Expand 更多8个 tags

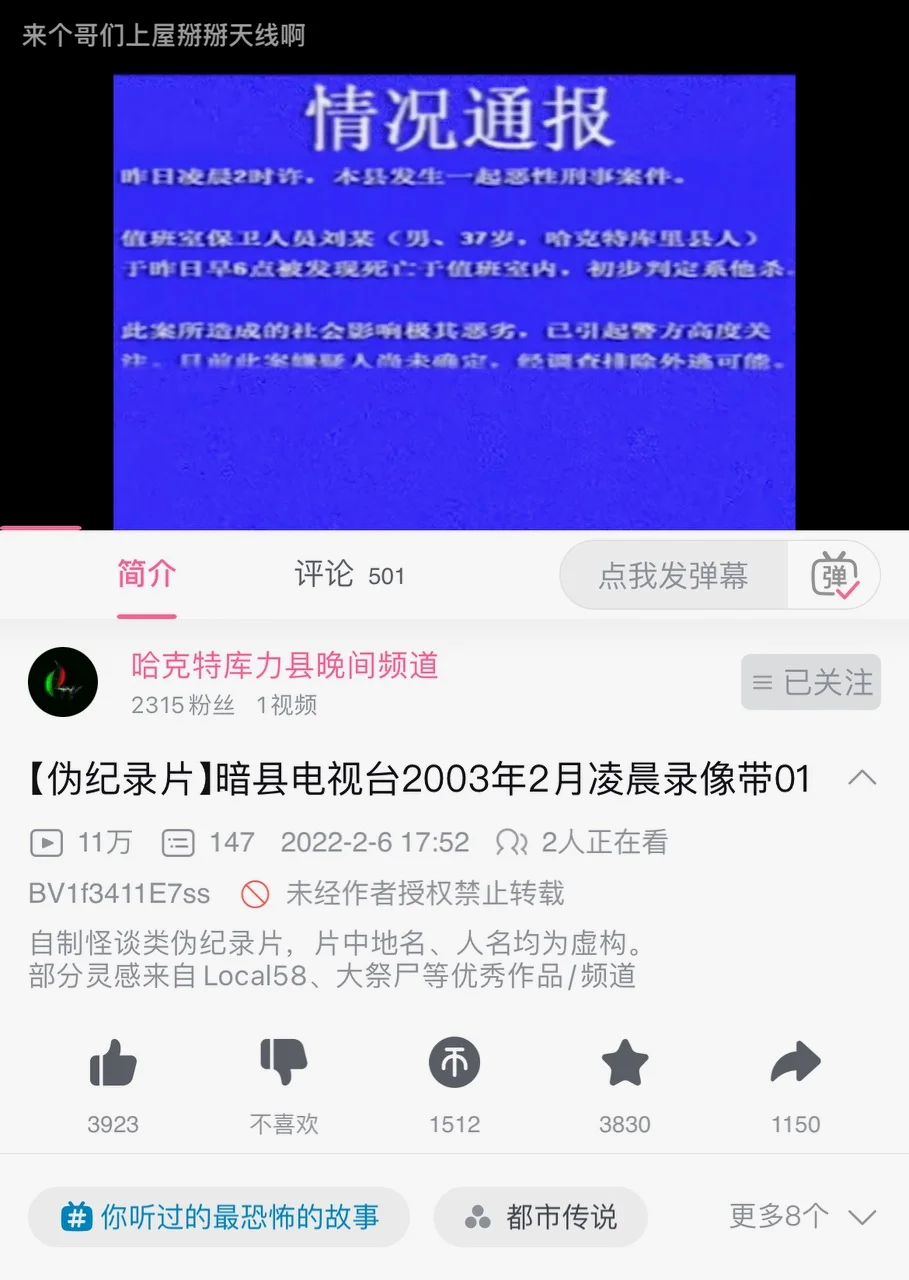(802, 1217)
